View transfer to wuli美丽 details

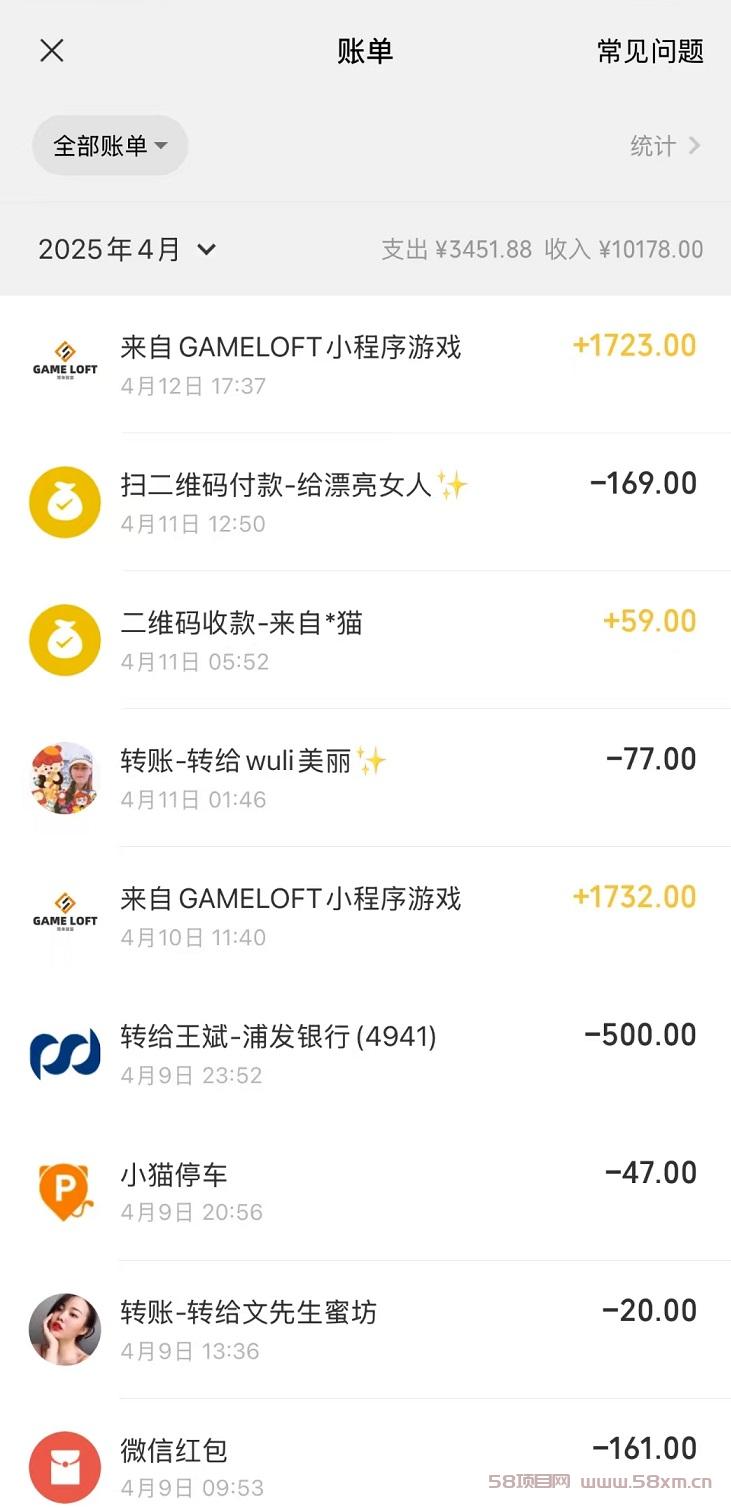coord(365,778)
